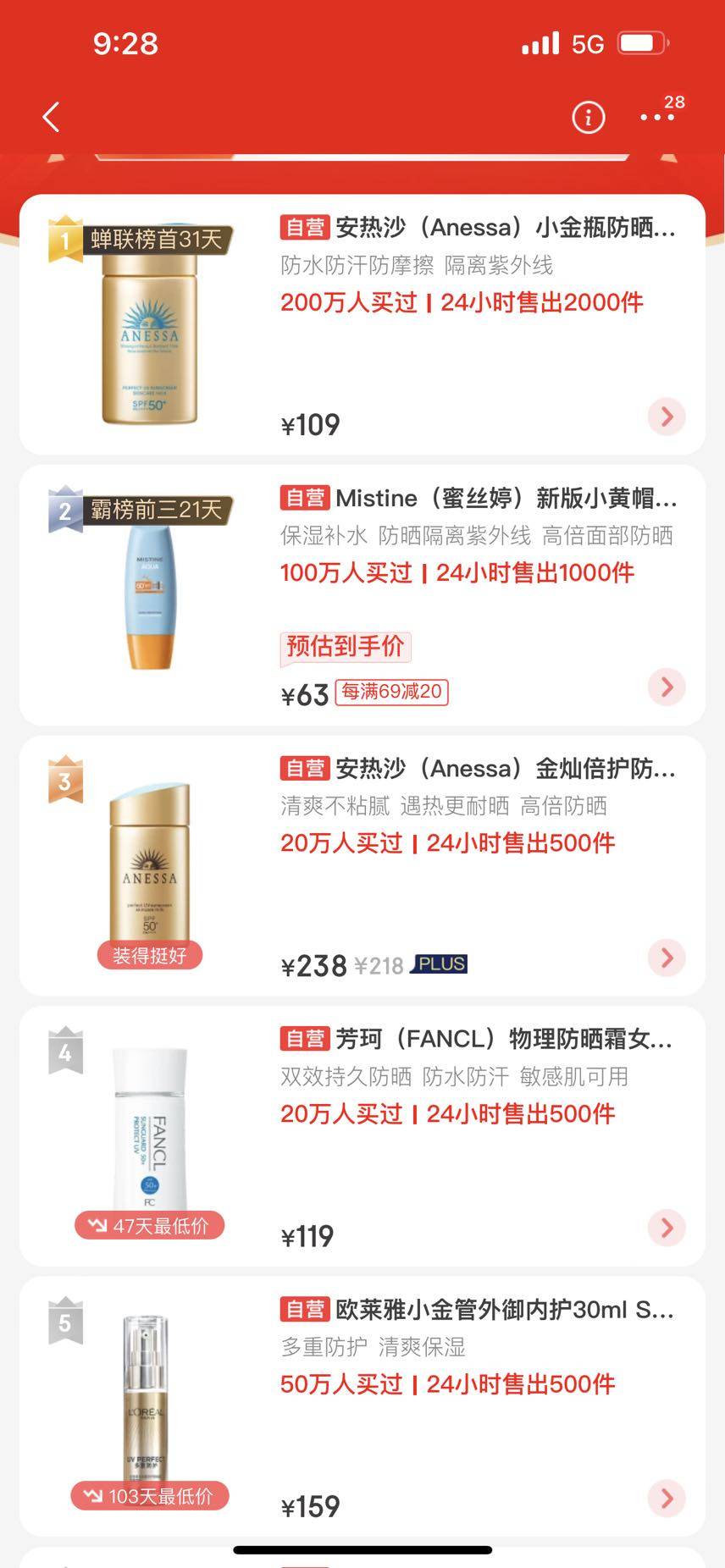Go back to the previous page
The height and width of the screenshot is (1568, 725).
tap(52, 117)
